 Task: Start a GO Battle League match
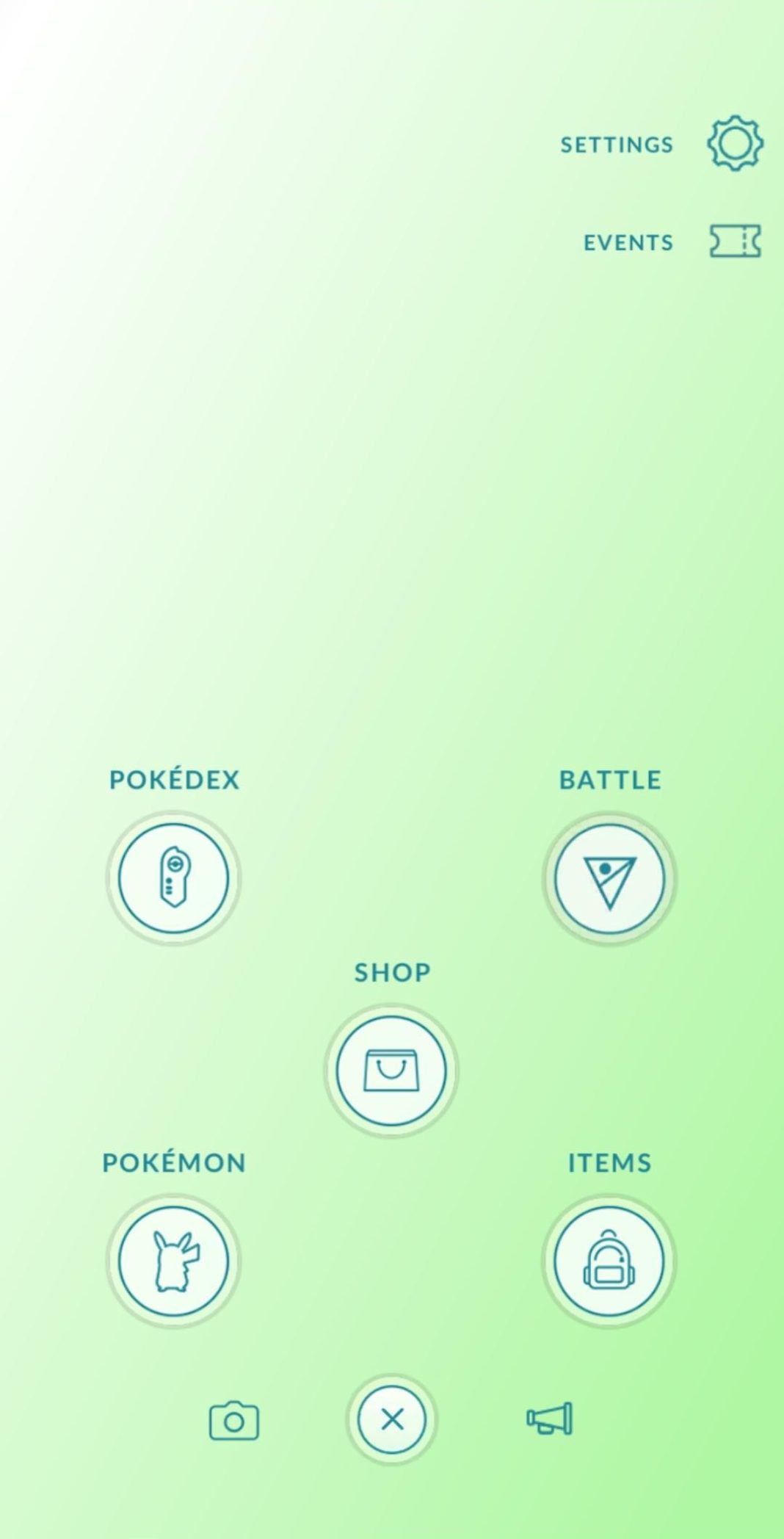pos(610,877)
